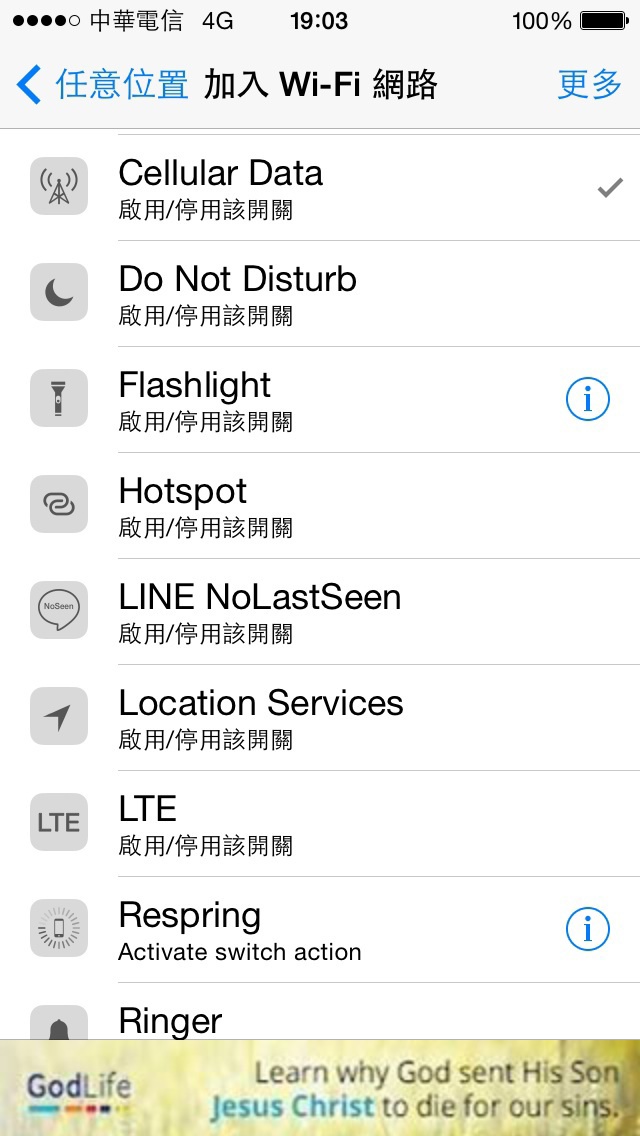Open the GodLife banner ad
Image resolution: width=640 pixels, height=1136 pixels.
pos(320,1087)
